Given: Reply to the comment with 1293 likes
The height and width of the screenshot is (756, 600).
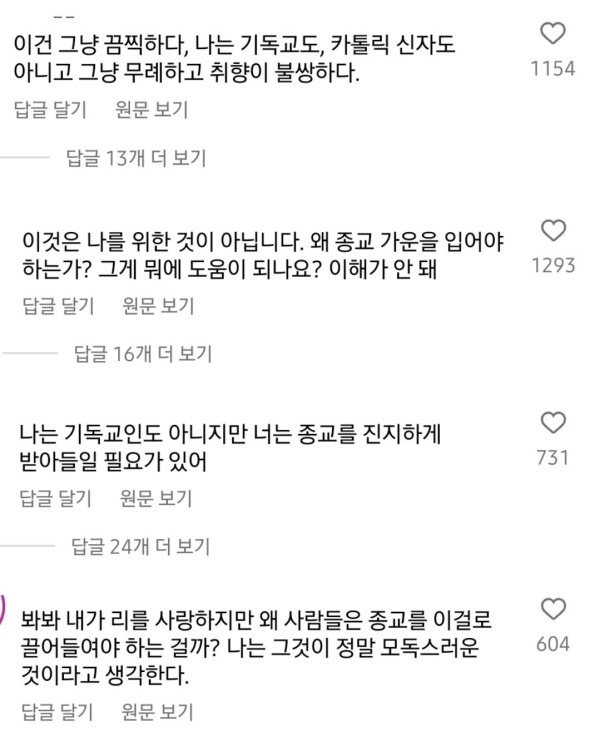Looking at the screenshot, I should (56, 304).
